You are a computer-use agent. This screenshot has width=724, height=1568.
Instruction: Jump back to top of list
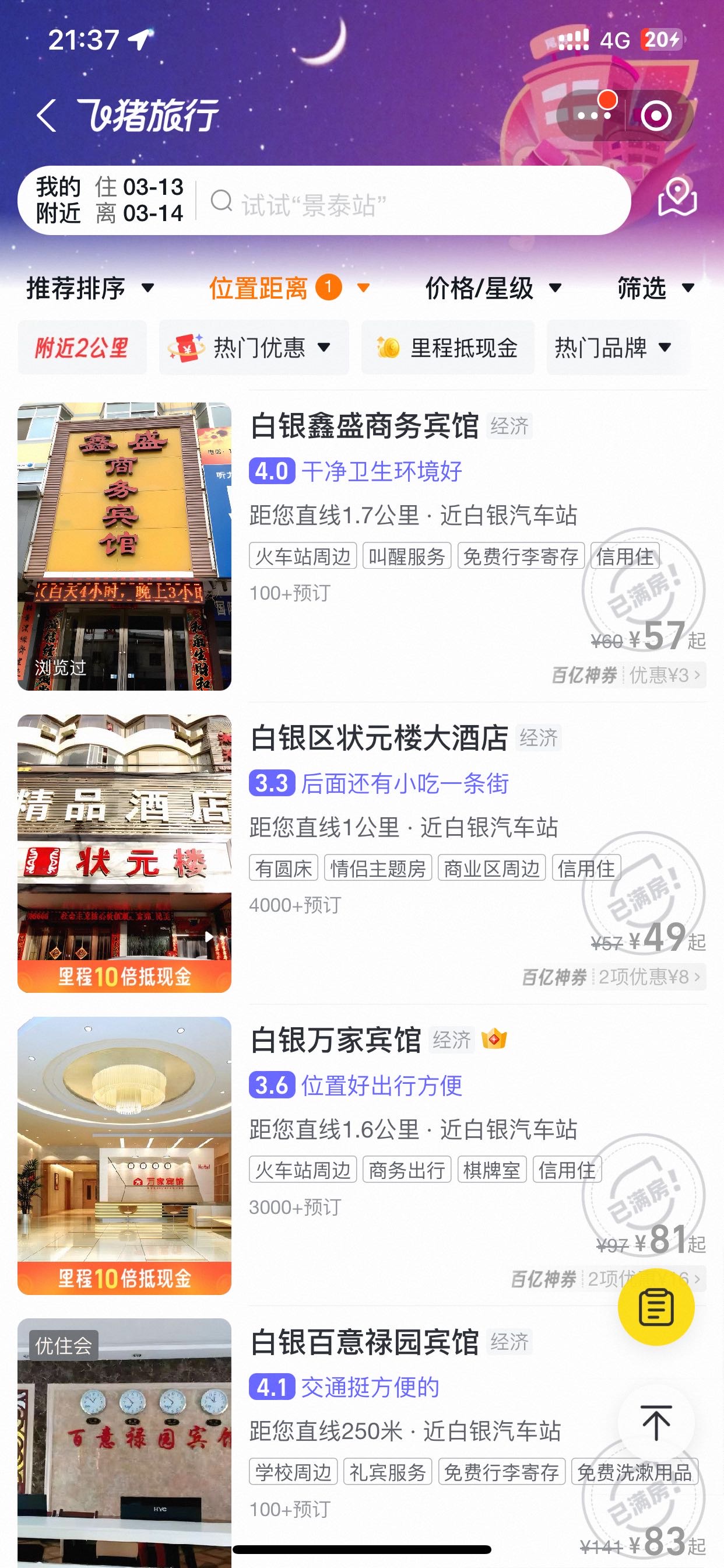[x=656, y=1423]
